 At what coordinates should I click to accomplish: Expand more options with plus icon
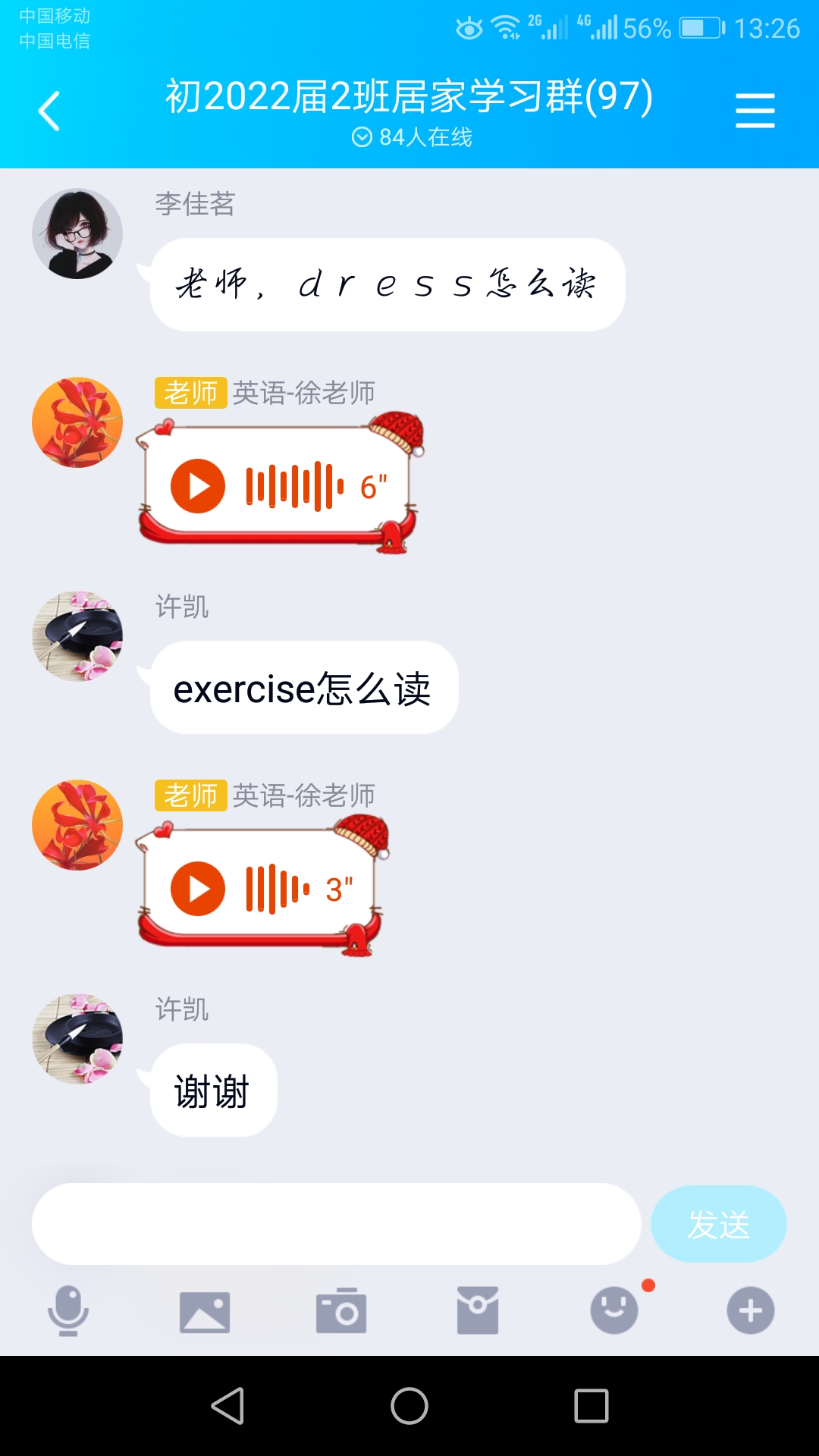pyautogui.click(x=751, y=1310)
